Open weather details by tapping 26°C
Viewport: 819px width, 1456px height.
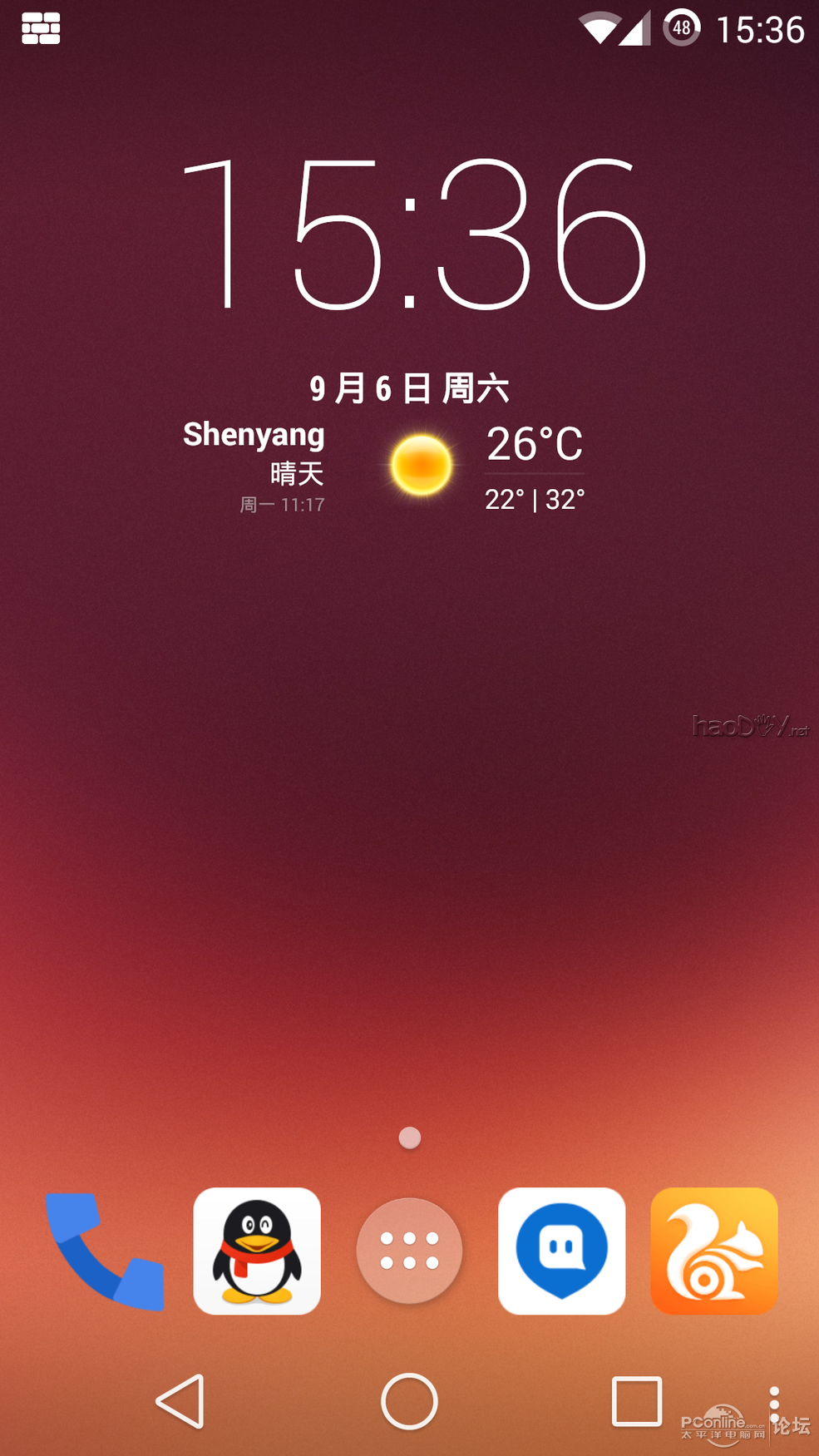tap(535, 445)
